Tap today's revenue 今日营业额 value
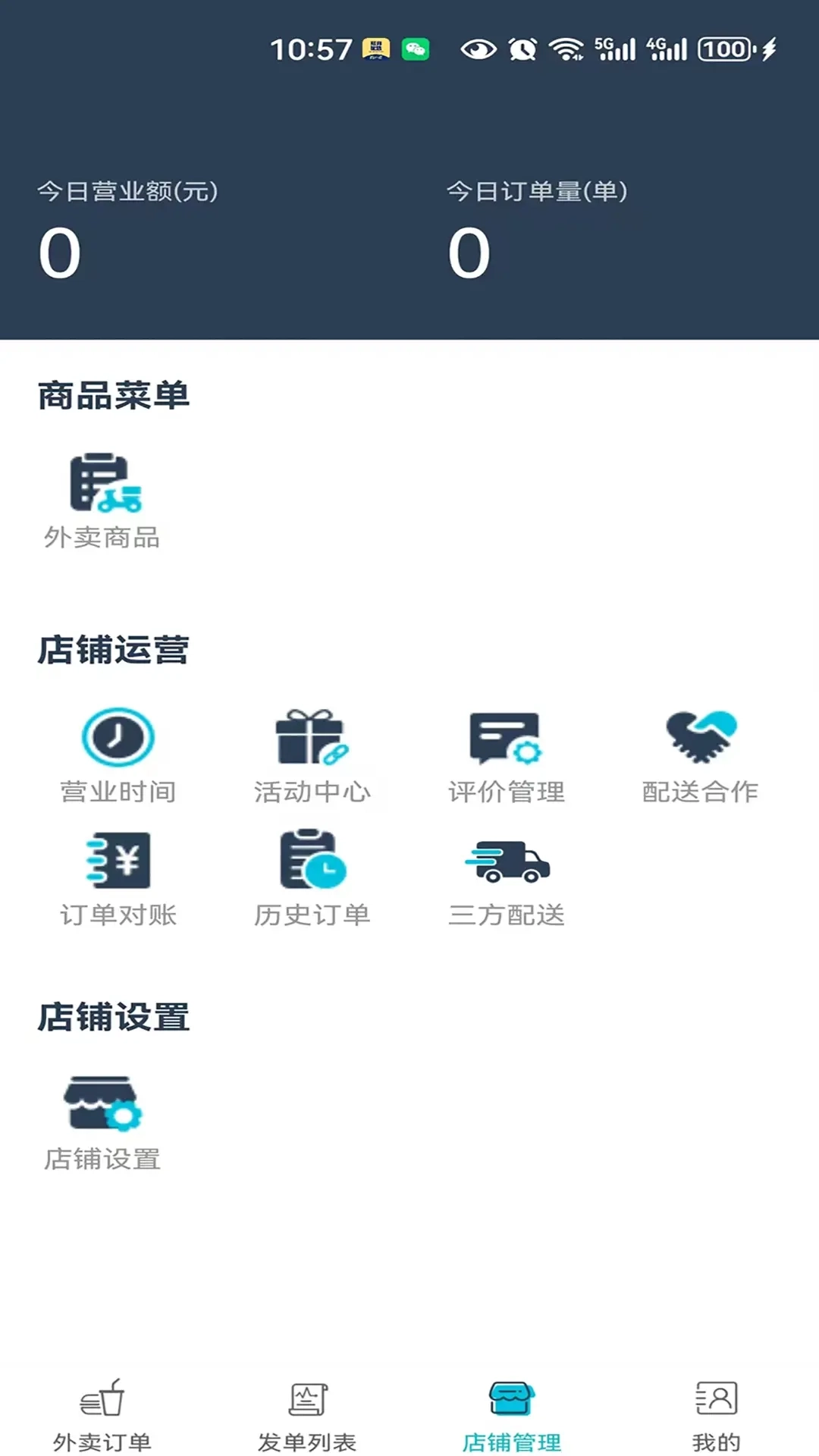 [x=61, y=250]
